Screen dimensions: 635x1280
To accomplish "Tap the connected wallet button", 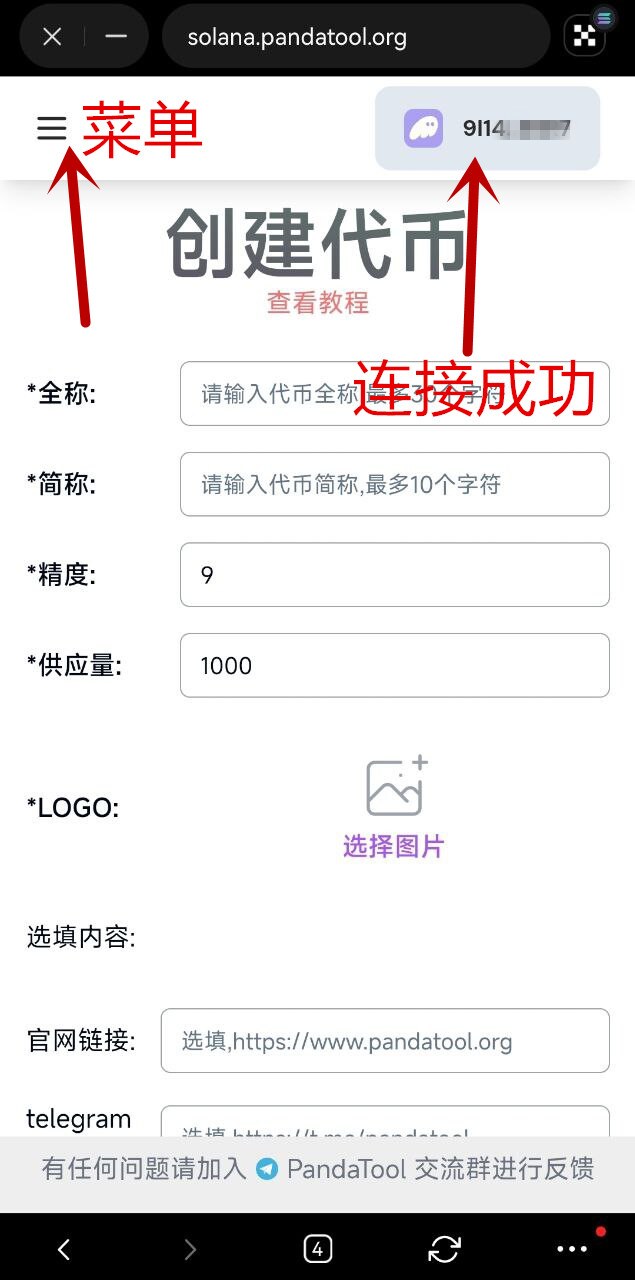I will [x=487, y=129].
